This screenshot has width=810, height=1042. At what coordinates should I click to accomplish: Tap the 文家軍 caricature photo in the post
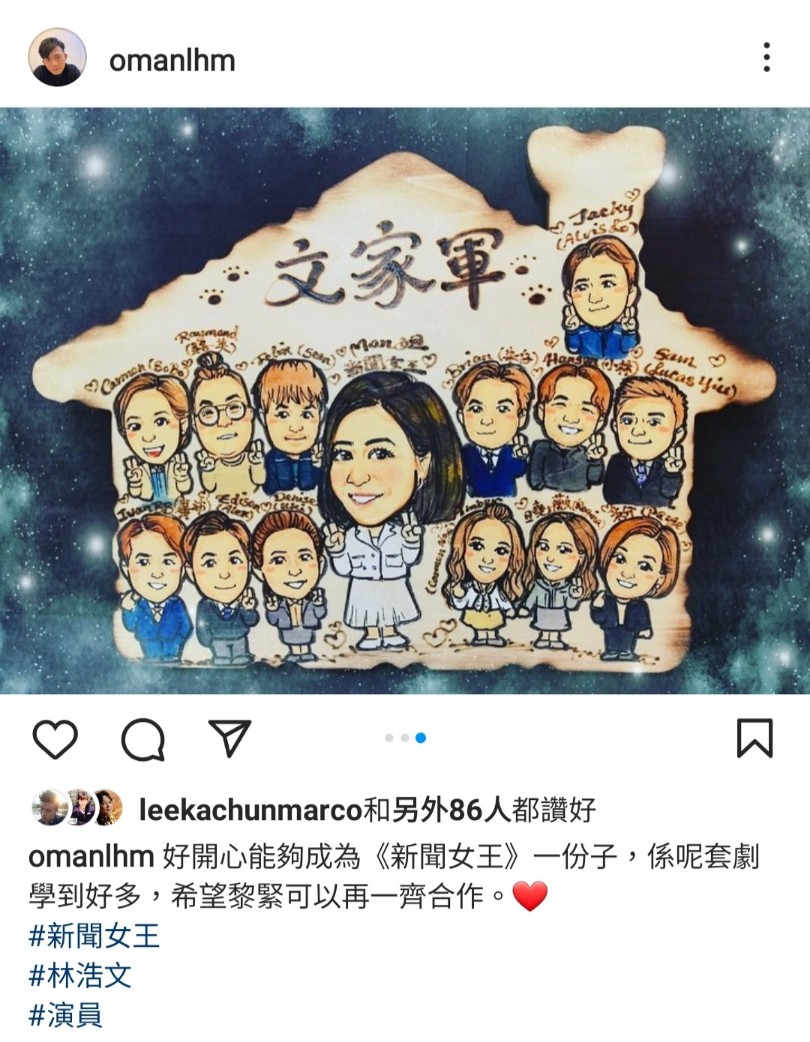click(x=405, y=400)
